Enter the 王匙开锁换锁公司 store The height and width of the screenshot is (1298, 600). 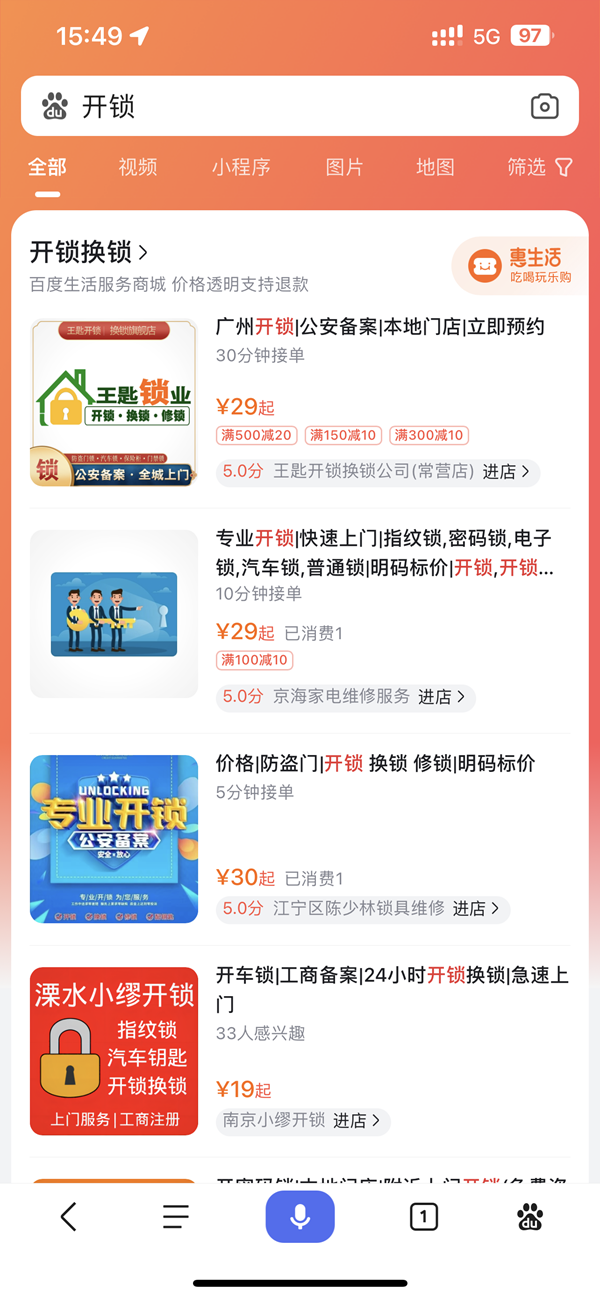[378, 471]
